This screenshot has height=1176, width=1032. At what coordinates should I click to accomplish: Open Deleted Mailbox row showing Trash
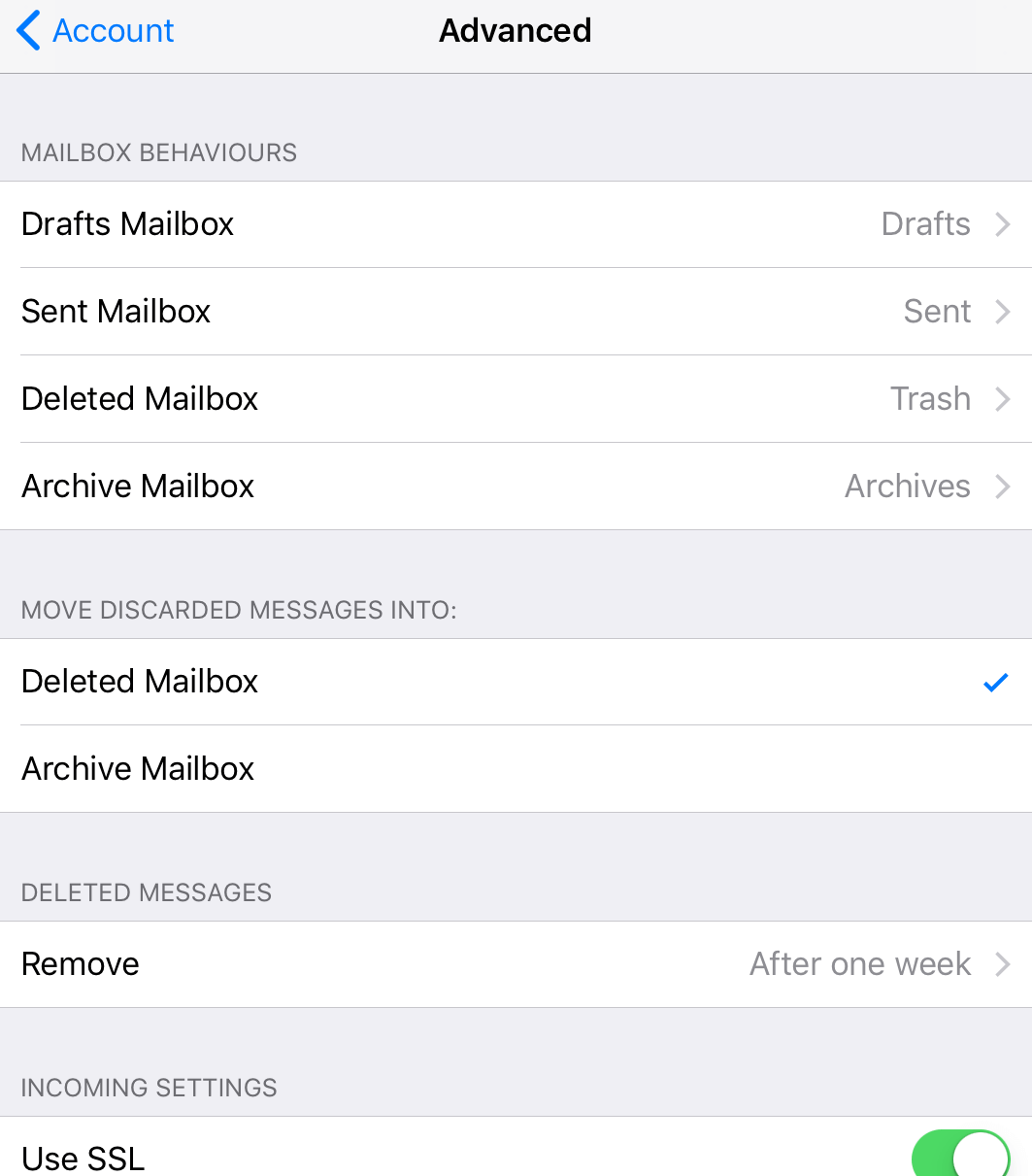[x=516, y=399]
